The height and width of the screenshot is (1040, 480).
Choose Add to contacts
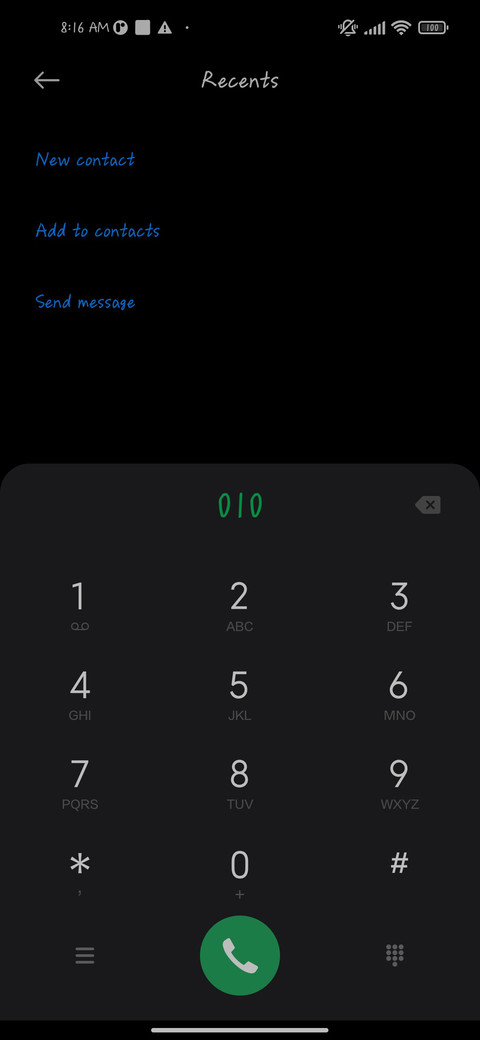tap(97, 231)
